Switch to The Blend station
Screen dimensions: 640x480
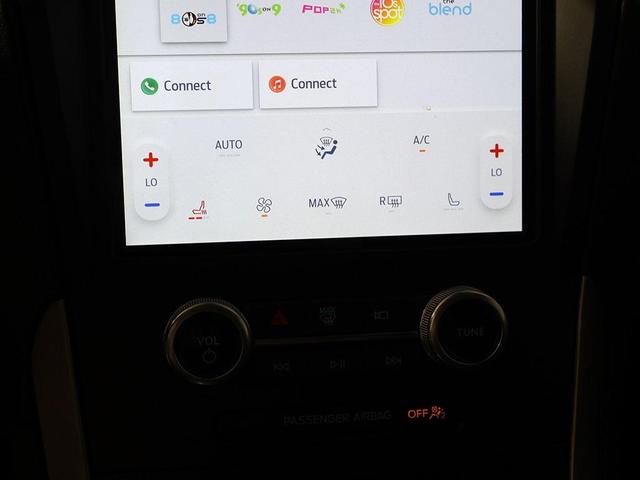[450, 10]
